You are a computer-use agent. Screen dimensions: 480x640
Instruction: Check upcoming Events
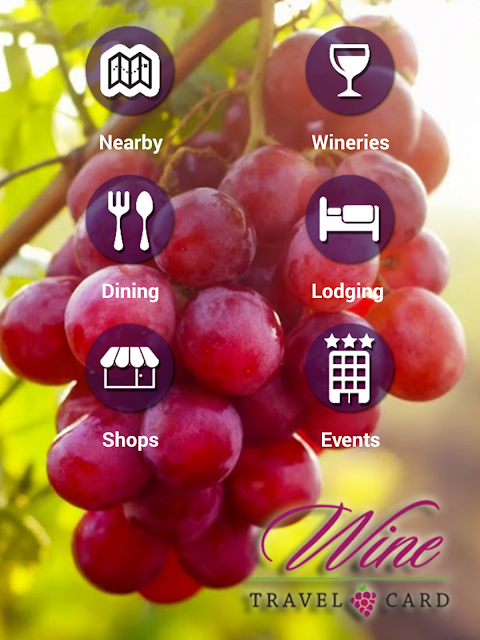350,368
